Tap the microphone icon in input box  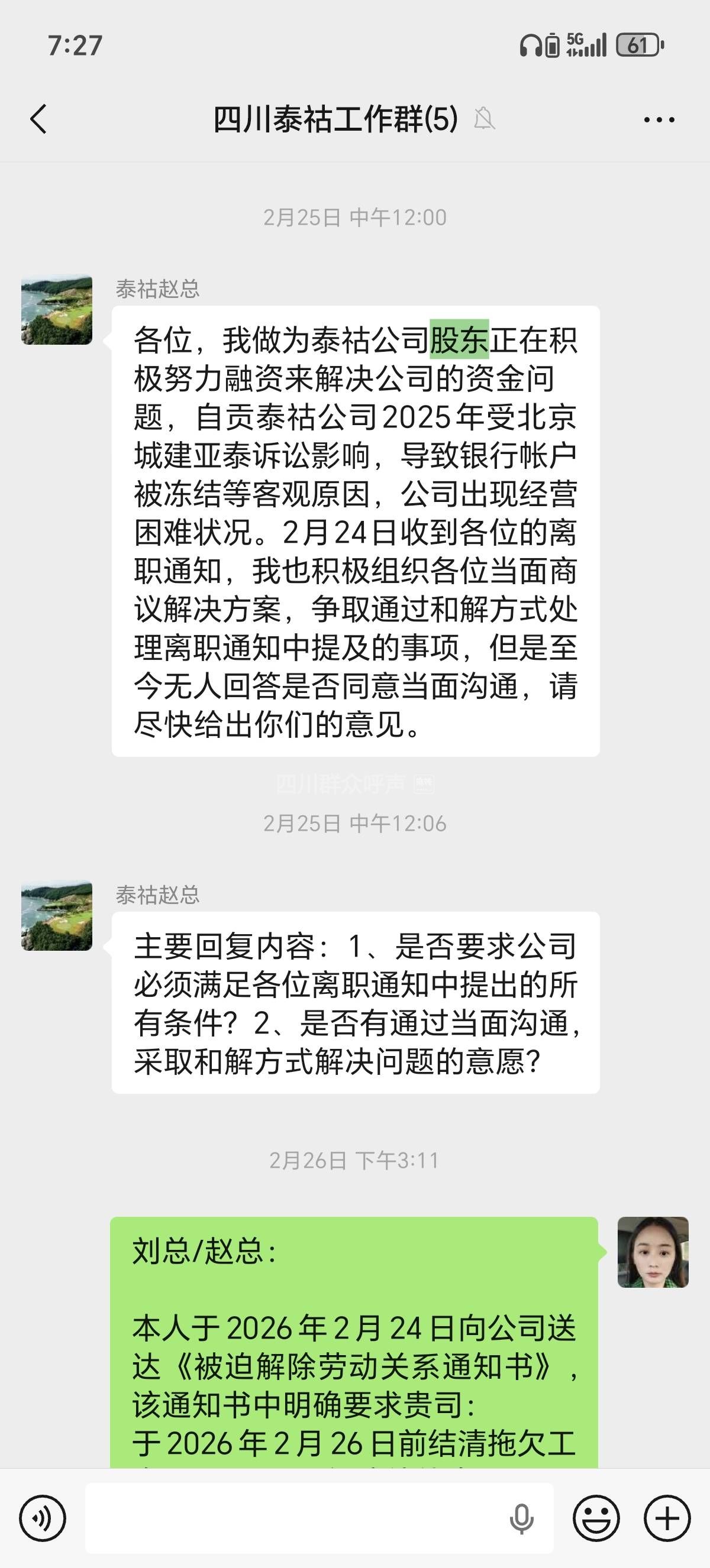point(521,1518)
